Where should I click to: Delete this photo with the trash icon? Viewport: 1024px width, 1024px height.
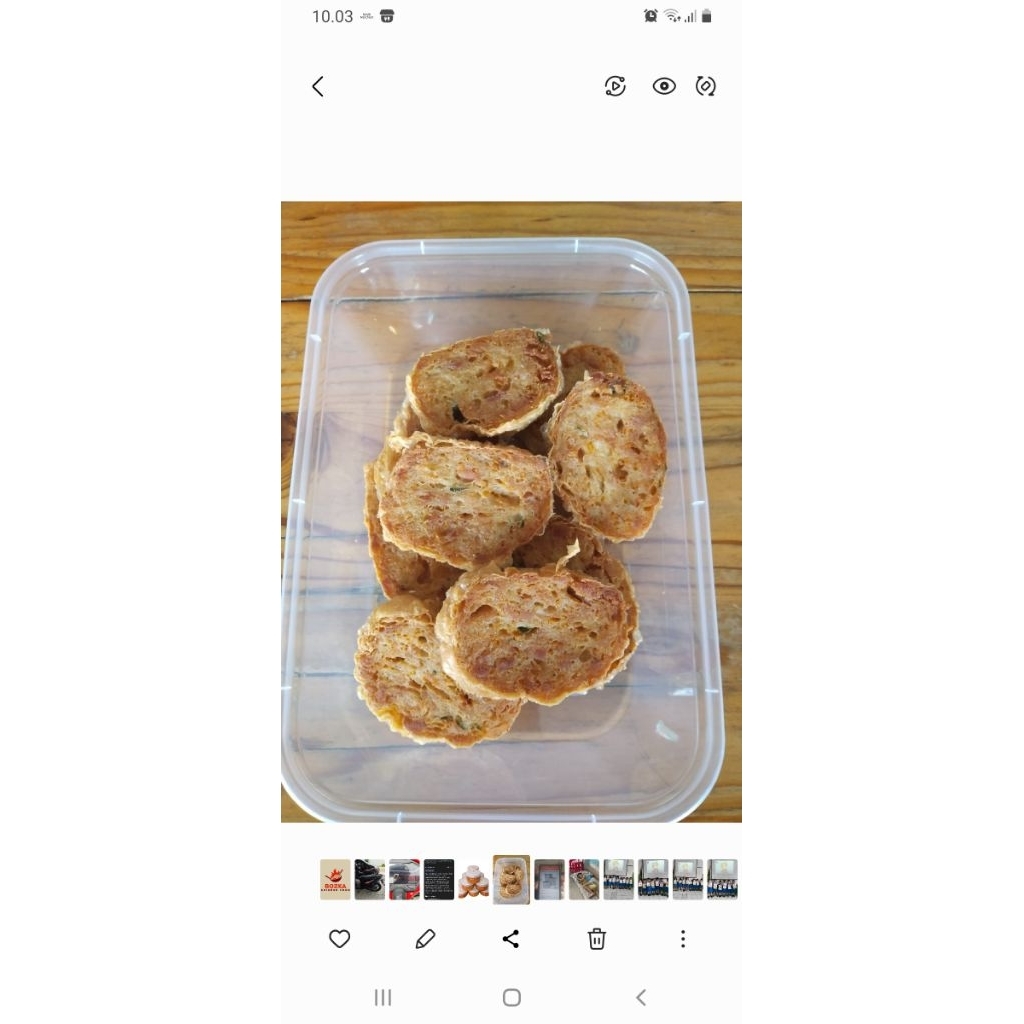pos(597,939)
